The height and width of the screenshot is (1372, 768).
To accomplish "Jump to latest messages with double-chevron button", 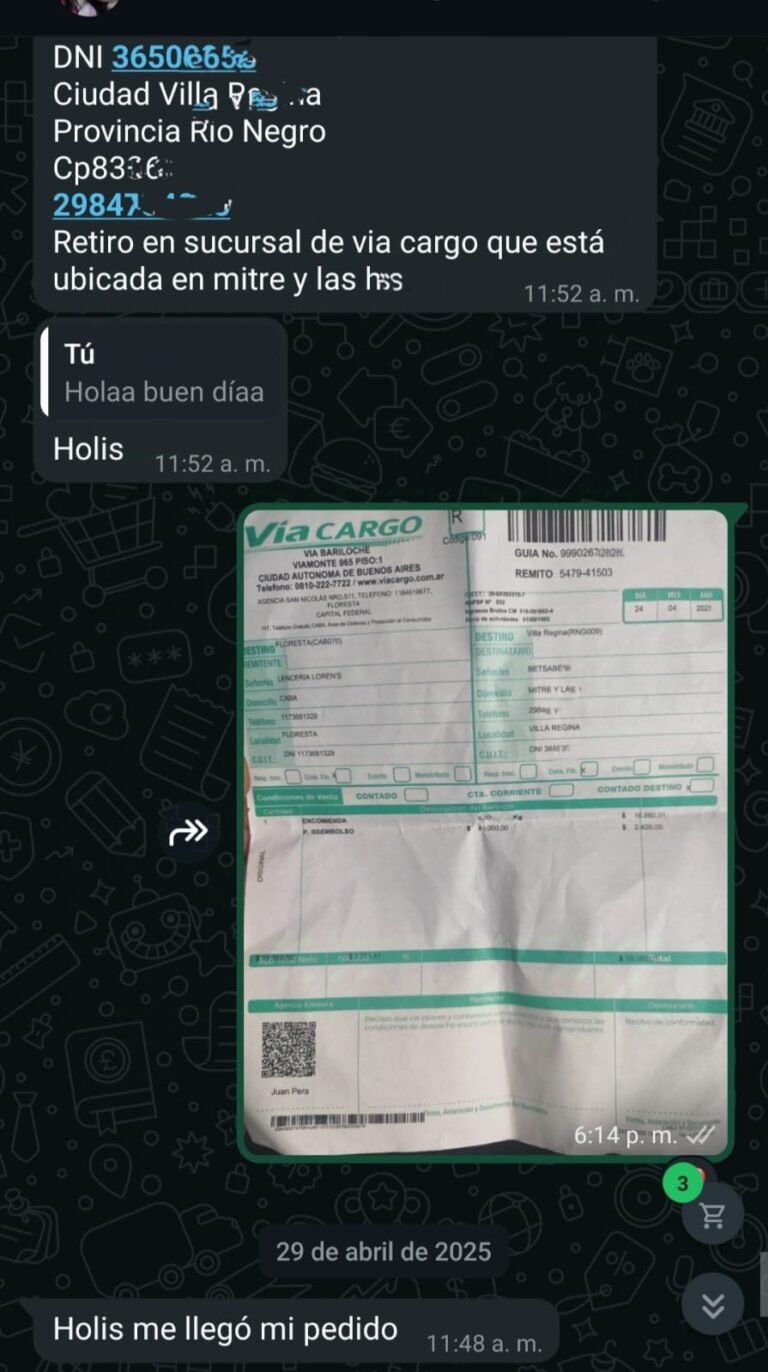I will tap(712, 1305).
